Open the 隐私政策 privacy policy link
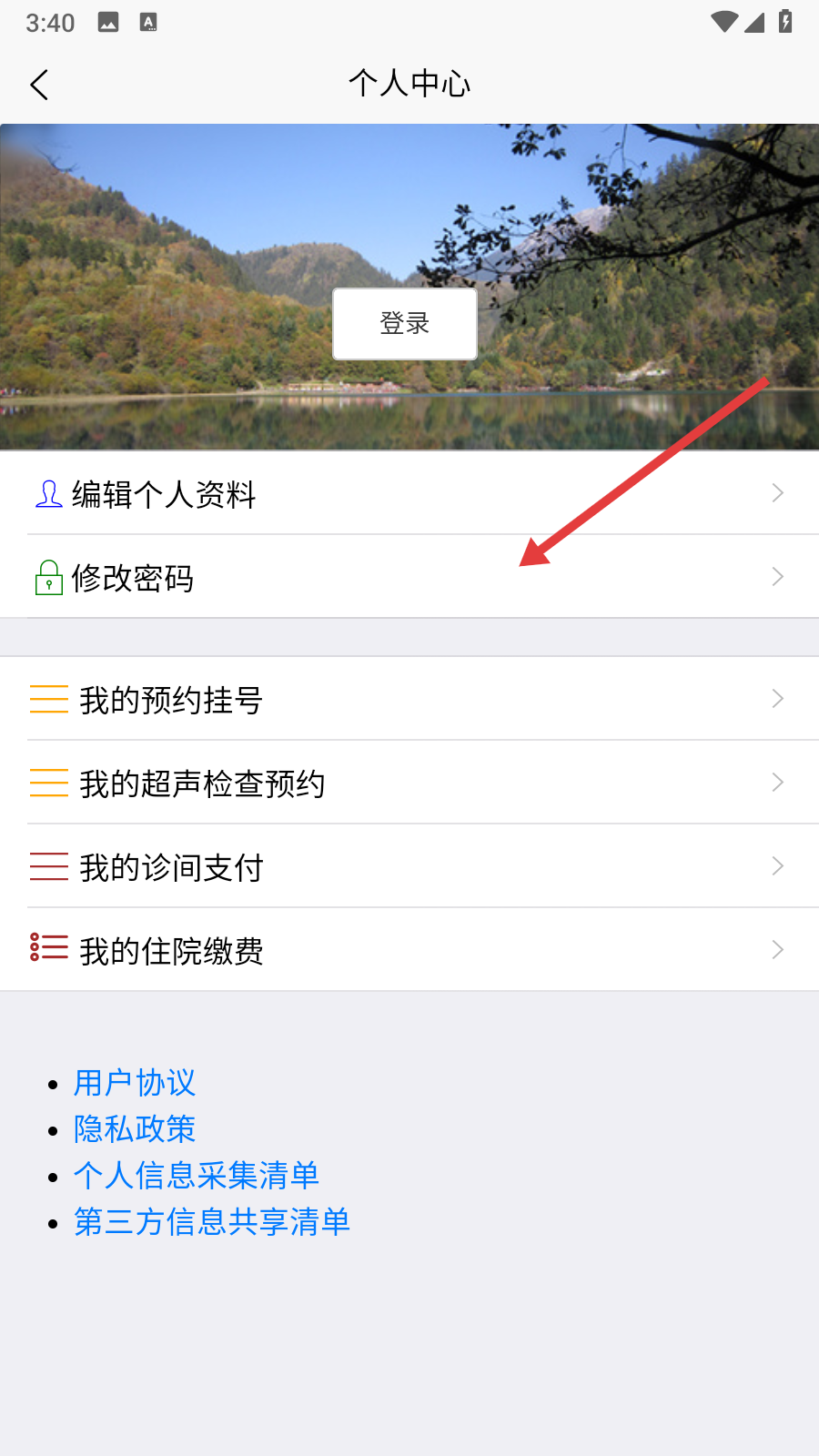 click(135, 1129)
